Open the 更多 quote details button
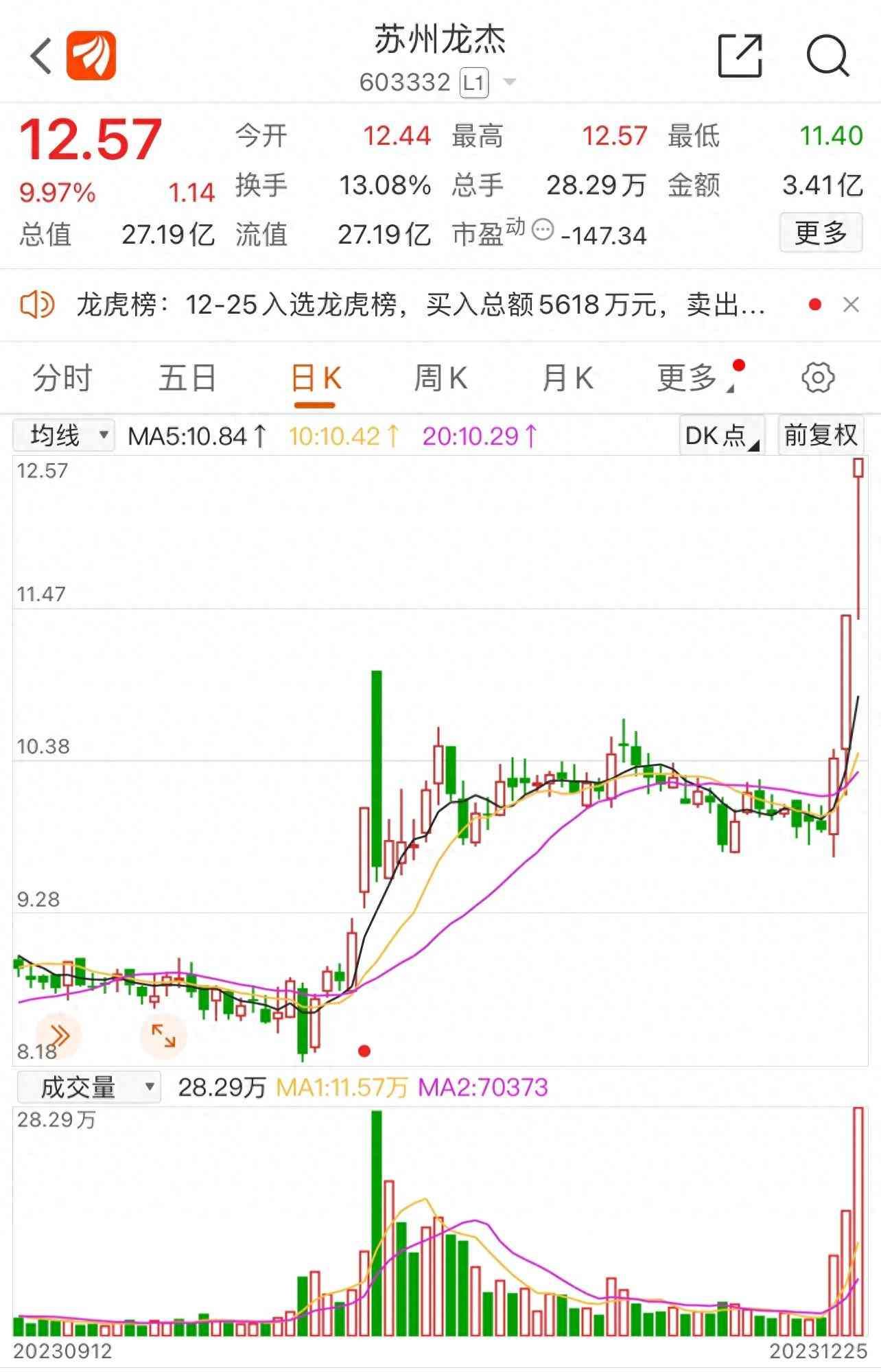Viewport: 881px width, 1372px height. (x=820, y=233)
